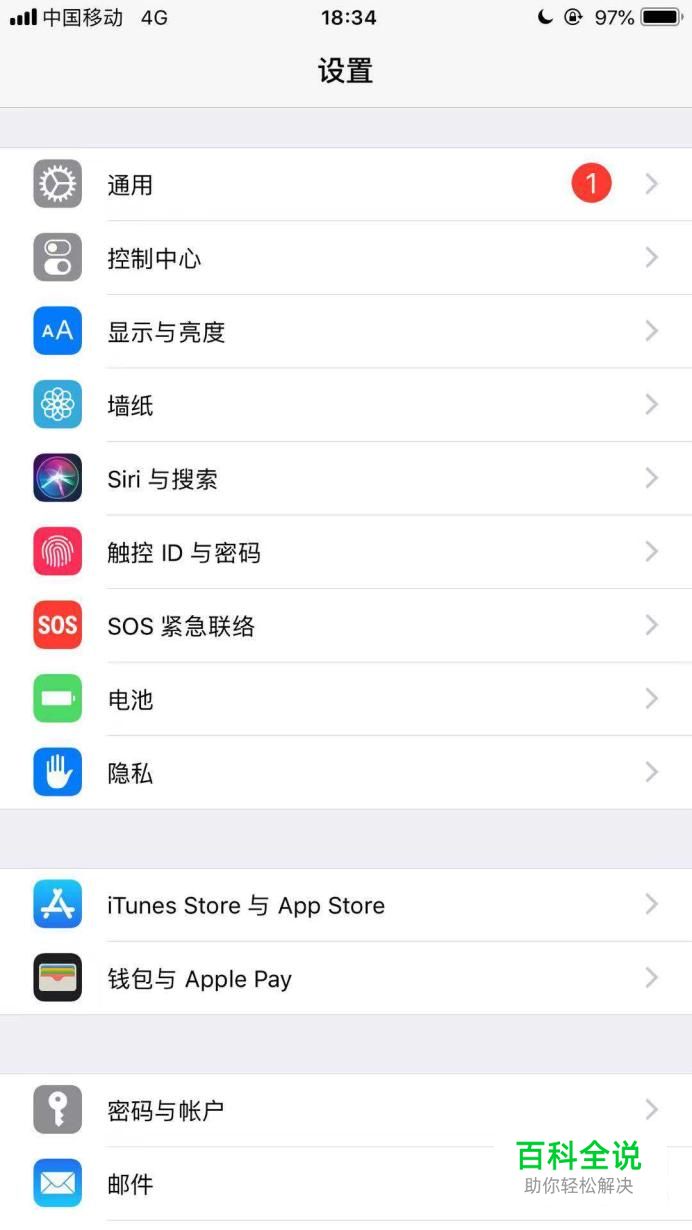View 隐私 privacy settings
This screenshot has width=692, height=1230.
point(345,773)
